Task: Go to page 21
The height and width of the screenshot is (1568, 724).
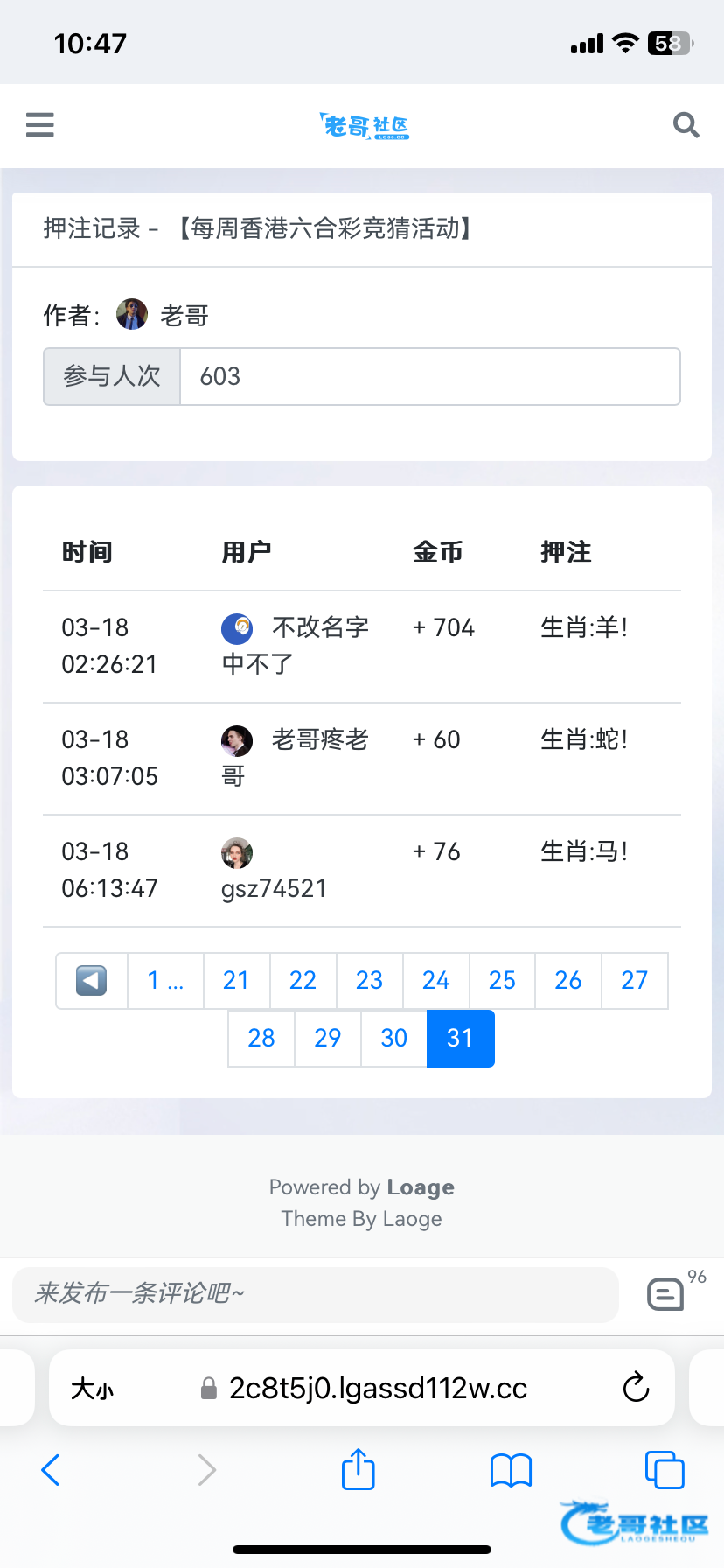Action: 236,981
